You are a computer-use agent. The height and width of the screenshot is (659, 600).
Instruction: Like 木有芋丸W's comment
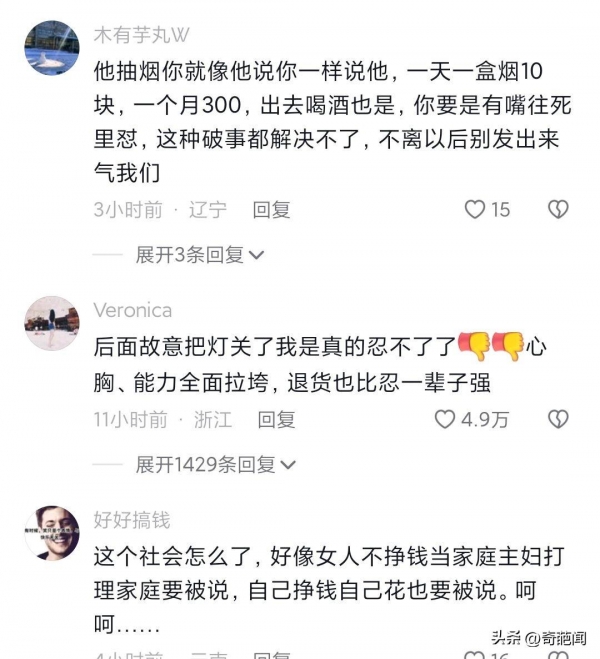coord(476,209)
